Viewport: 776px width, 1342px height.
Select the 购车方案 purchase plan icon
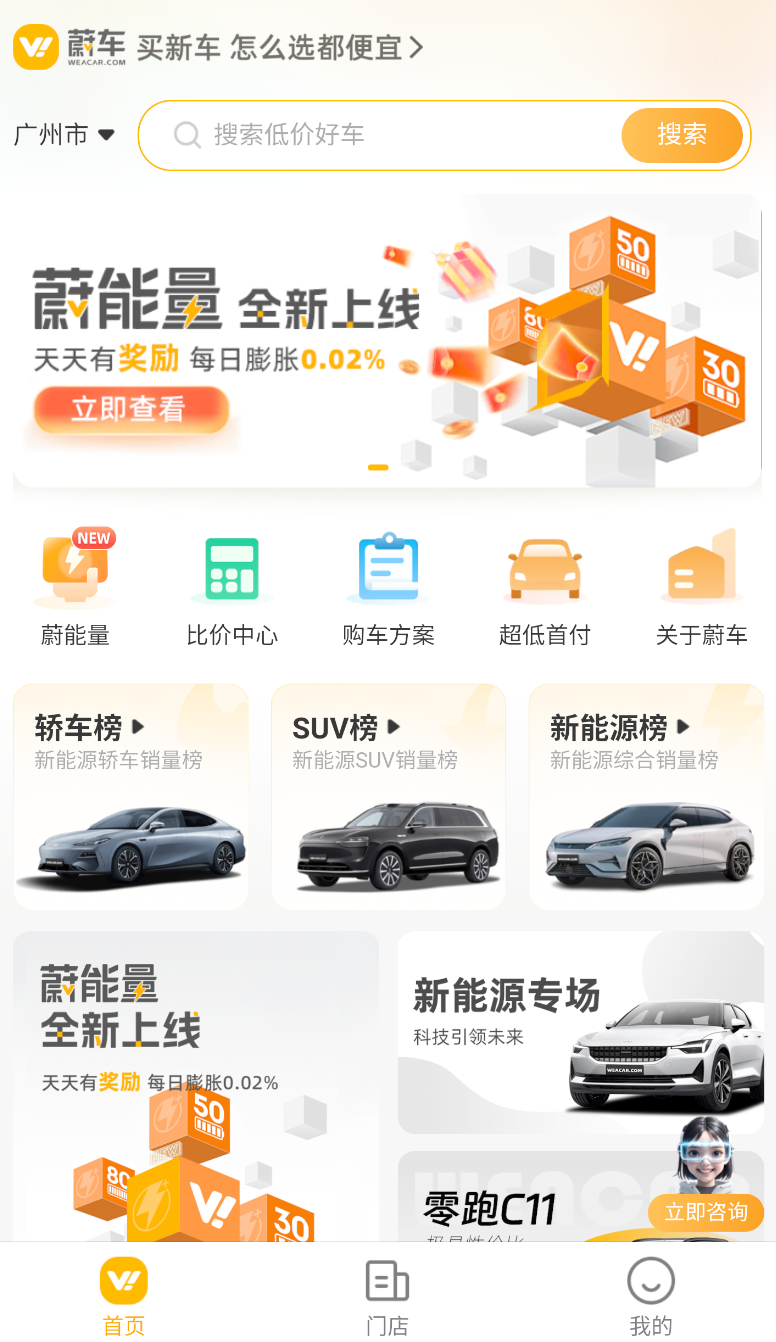388,585
